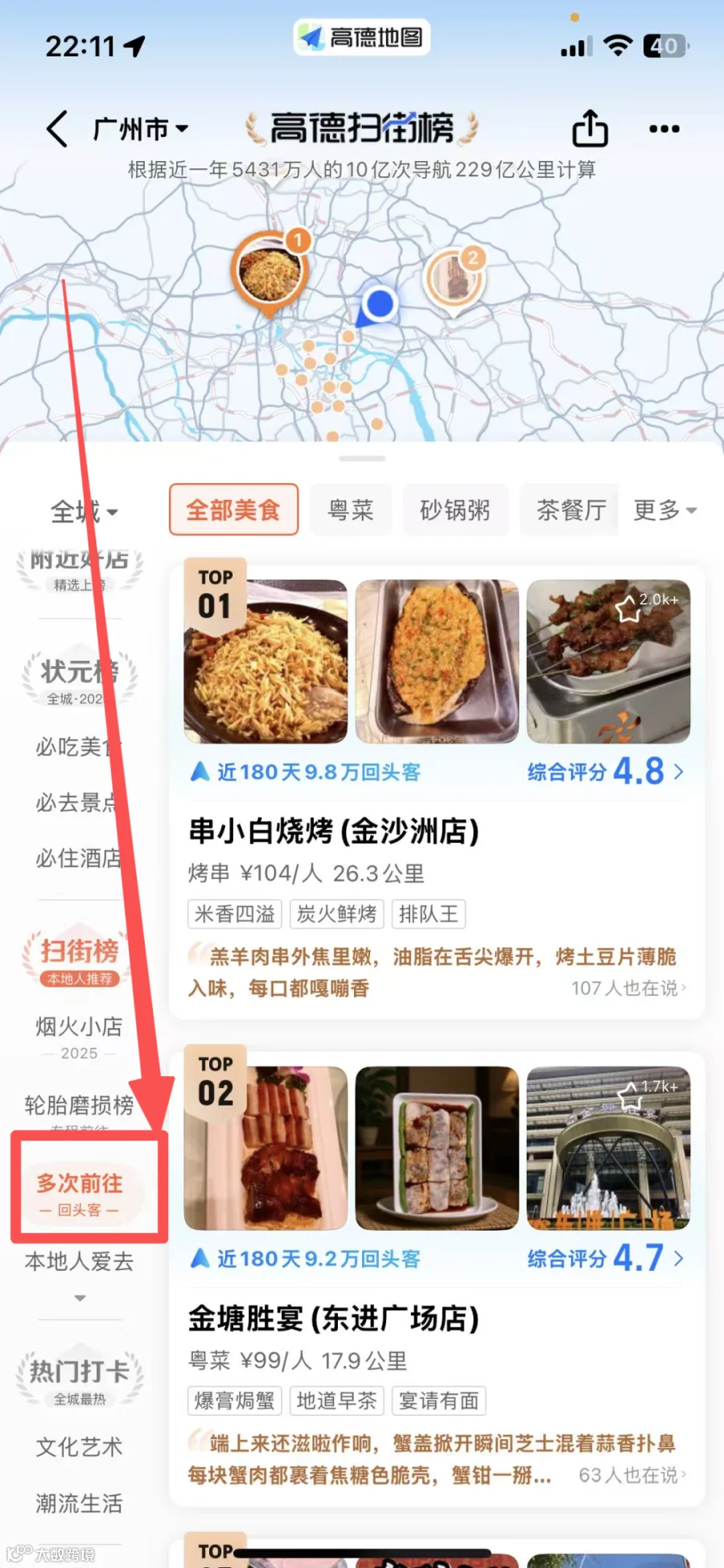Open the 必吃美食 list
The image size is (724, 1568).
(78, 747)
